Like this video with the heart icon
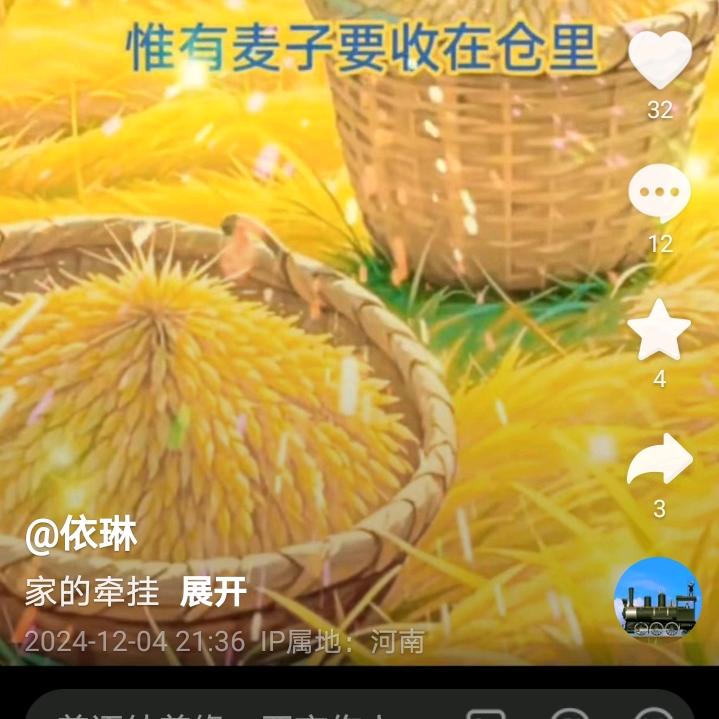This screenshot has height=719, width=719. tap(659, 59)
